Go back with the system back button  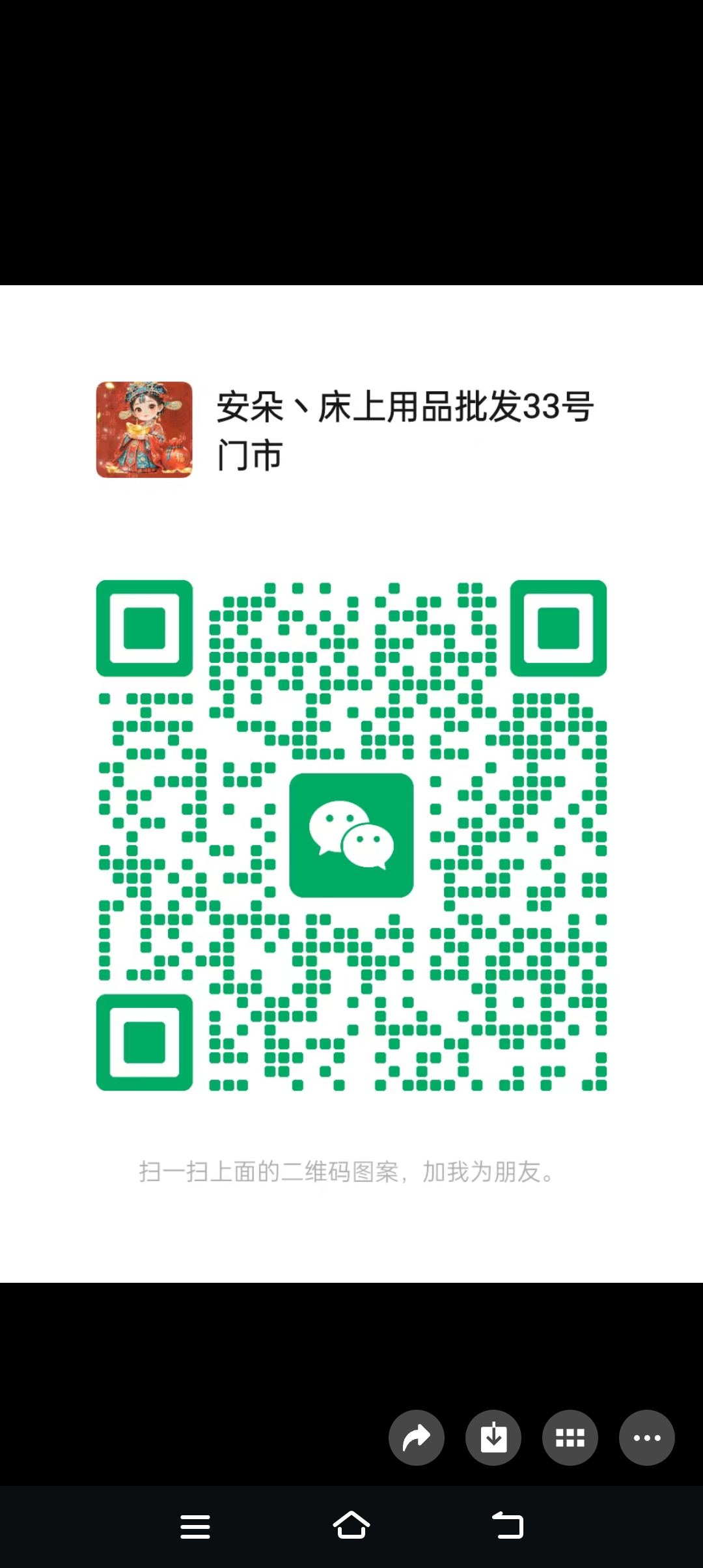pos(508,1525)
